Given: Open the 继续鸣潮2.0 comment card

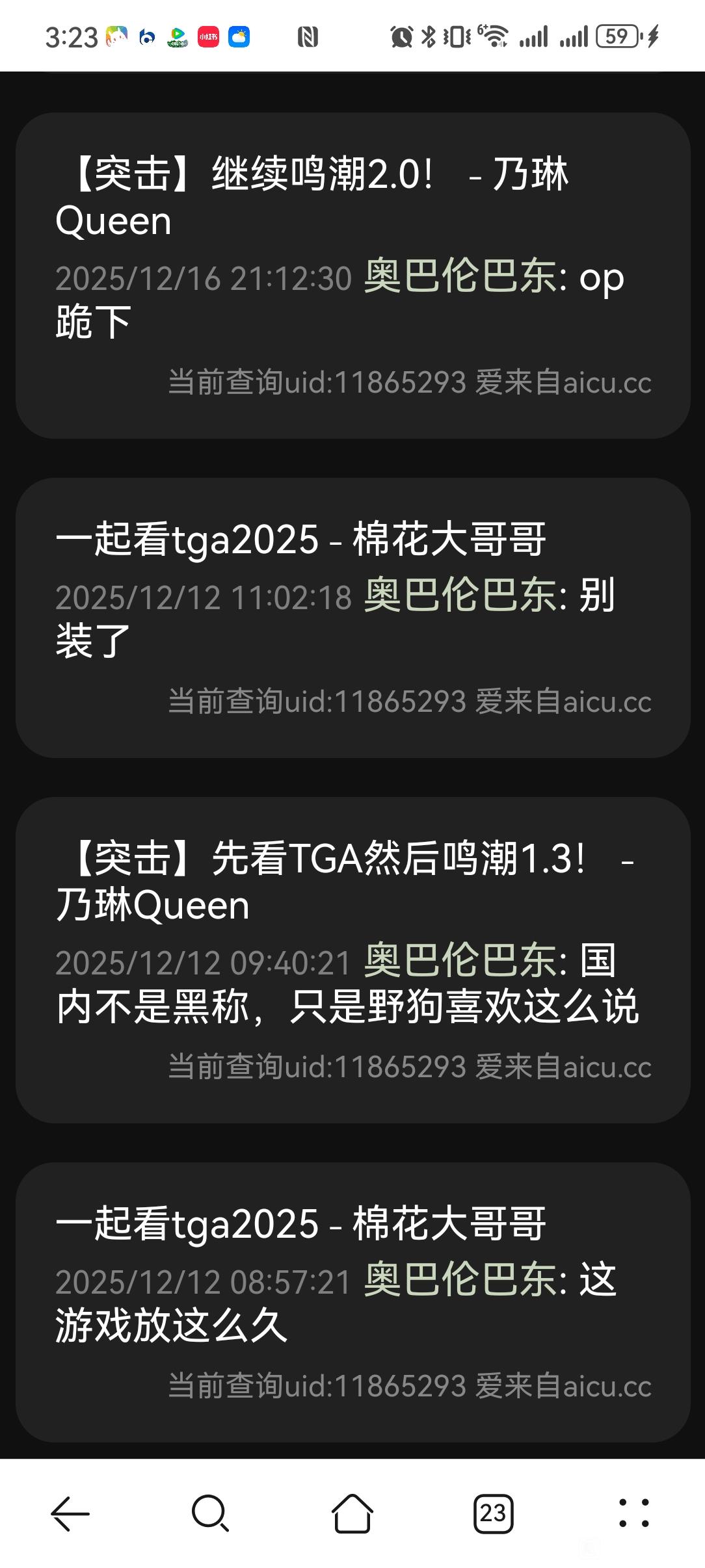Looking at the screenshot, I should 352,276.
